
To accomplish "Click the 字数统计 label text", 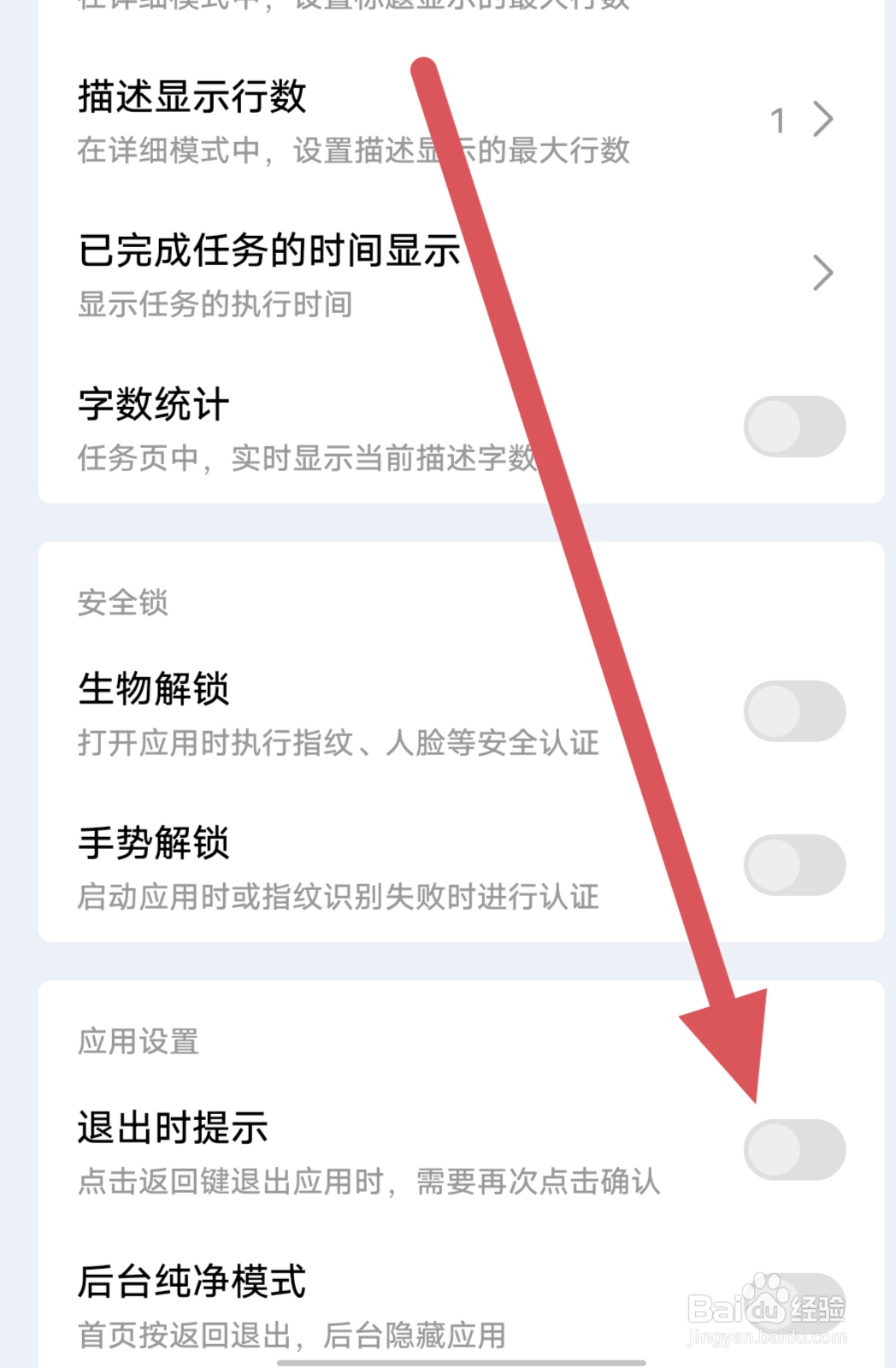I will coord(152,406).
